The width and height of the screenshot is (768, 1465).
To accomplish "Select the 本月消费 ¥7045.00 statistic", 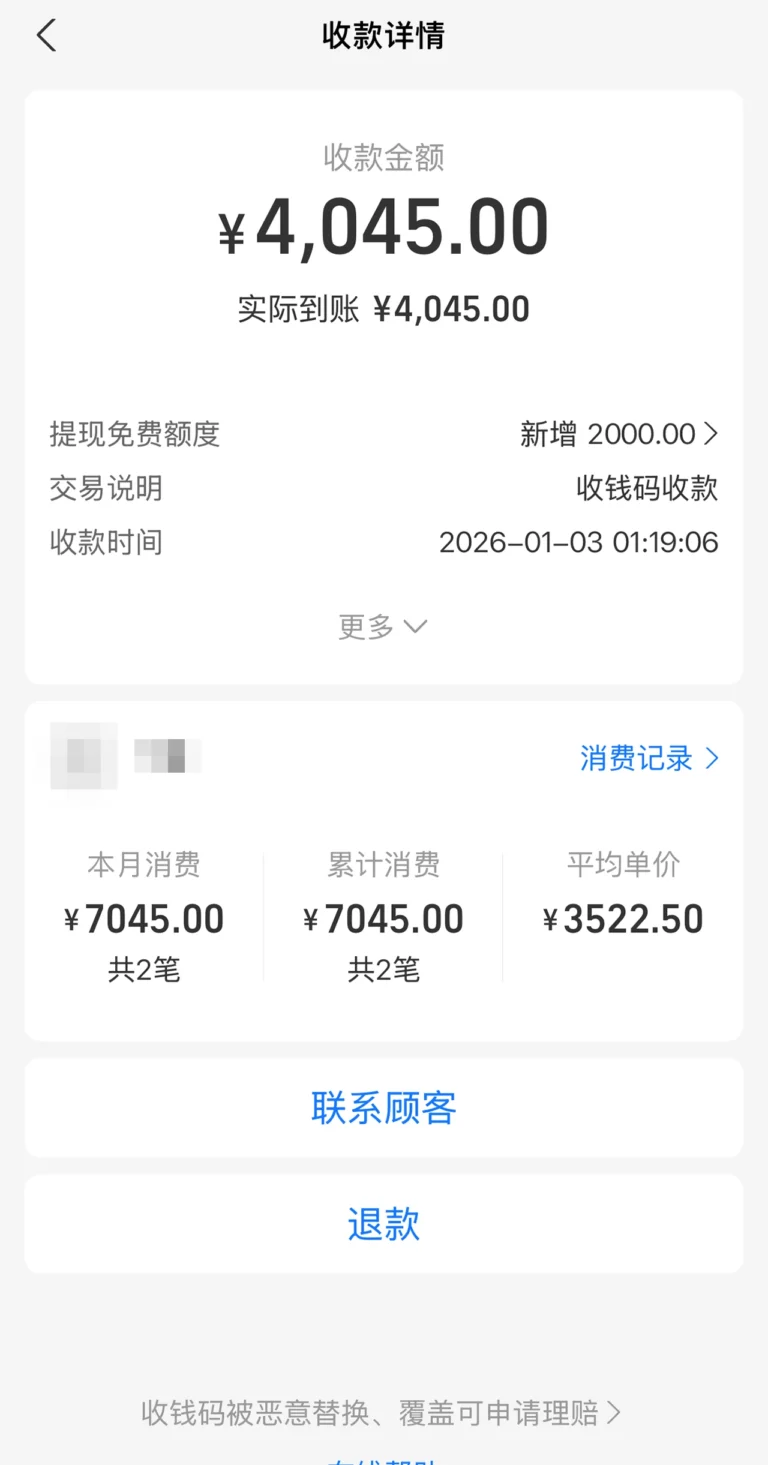I will 144,917.
